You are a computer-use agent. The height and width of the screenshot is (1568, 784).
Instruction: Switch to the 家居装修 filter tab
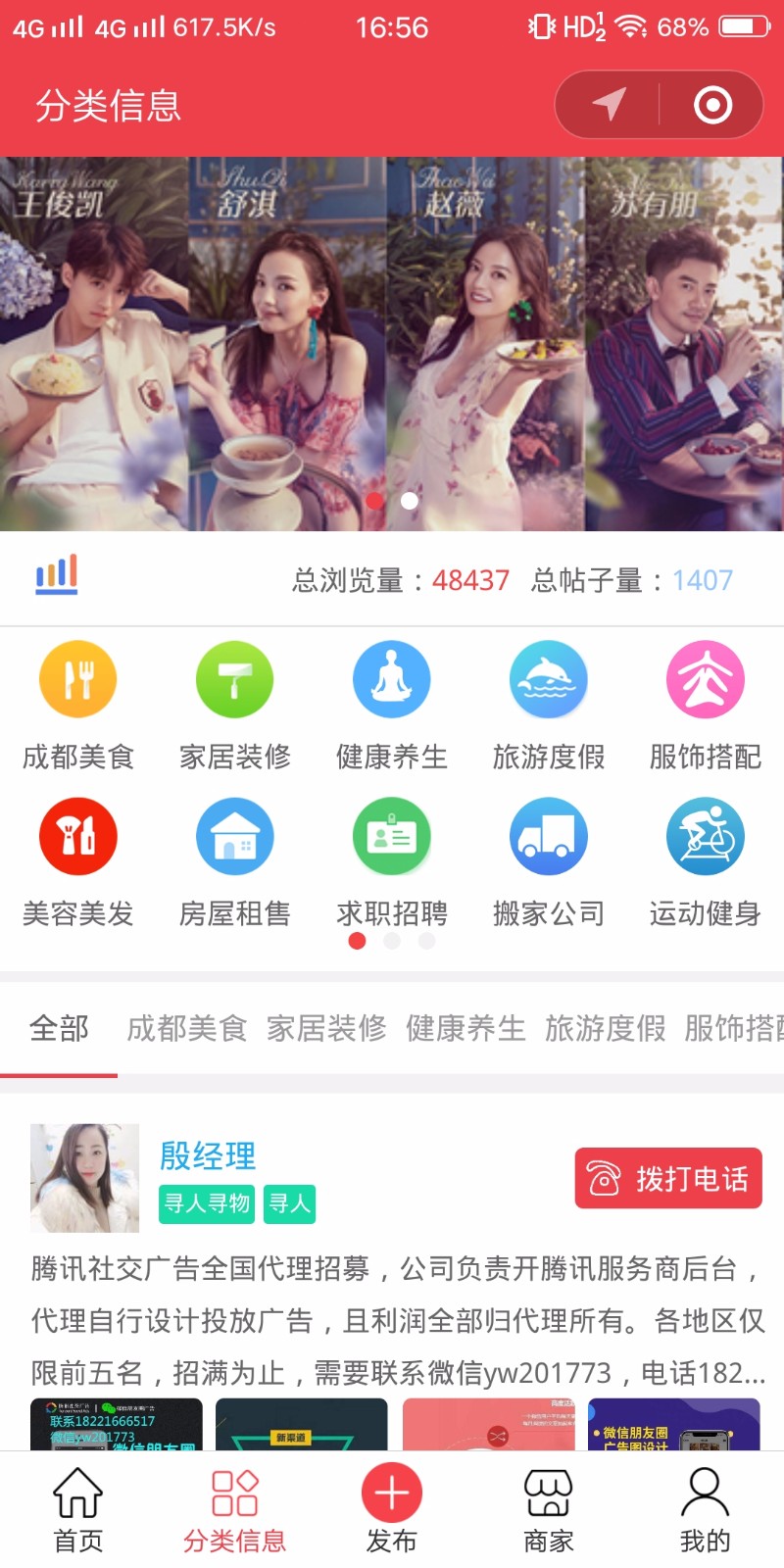[326, 1028]
